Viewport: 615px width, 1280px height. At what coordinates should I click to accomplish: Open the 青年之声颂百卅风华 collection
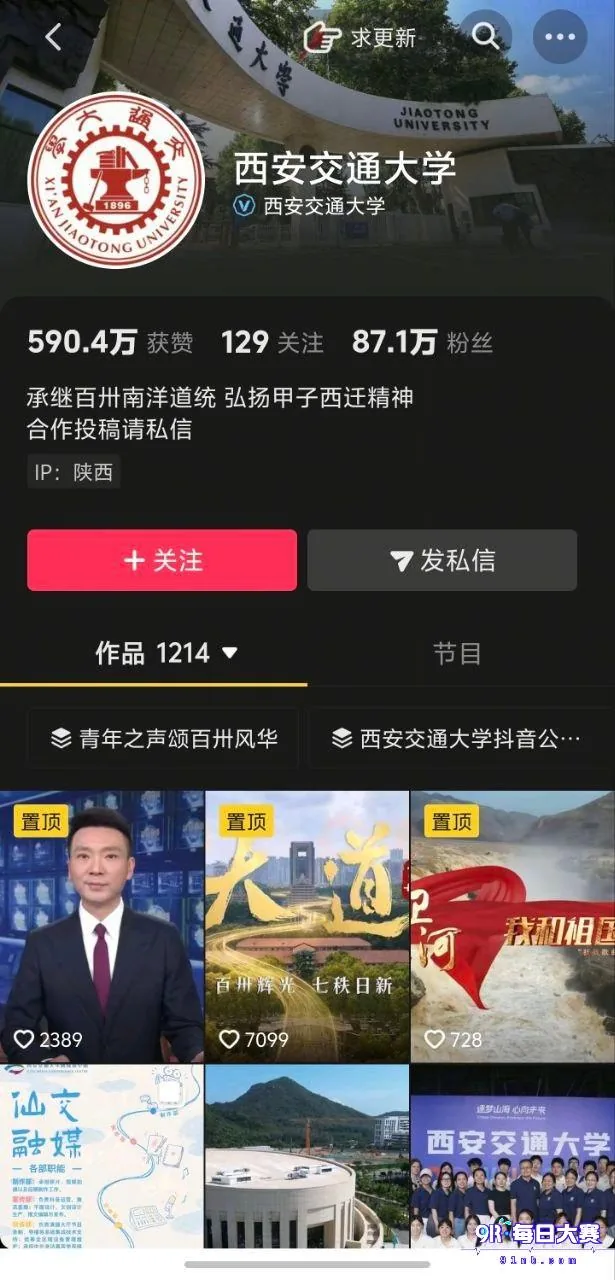163,739
